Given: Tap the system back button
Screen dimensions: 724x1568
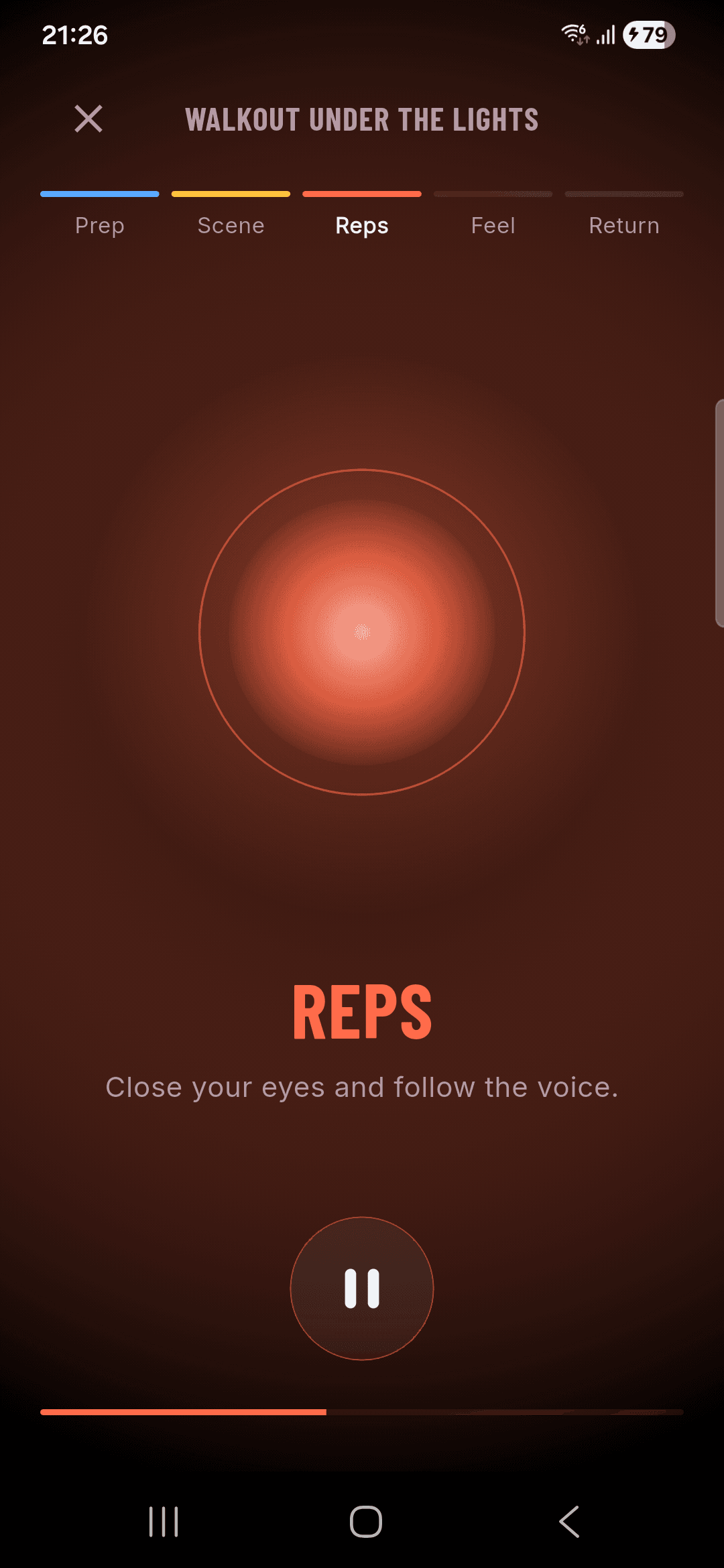Looking at the screenshot, I should 569,1521.
